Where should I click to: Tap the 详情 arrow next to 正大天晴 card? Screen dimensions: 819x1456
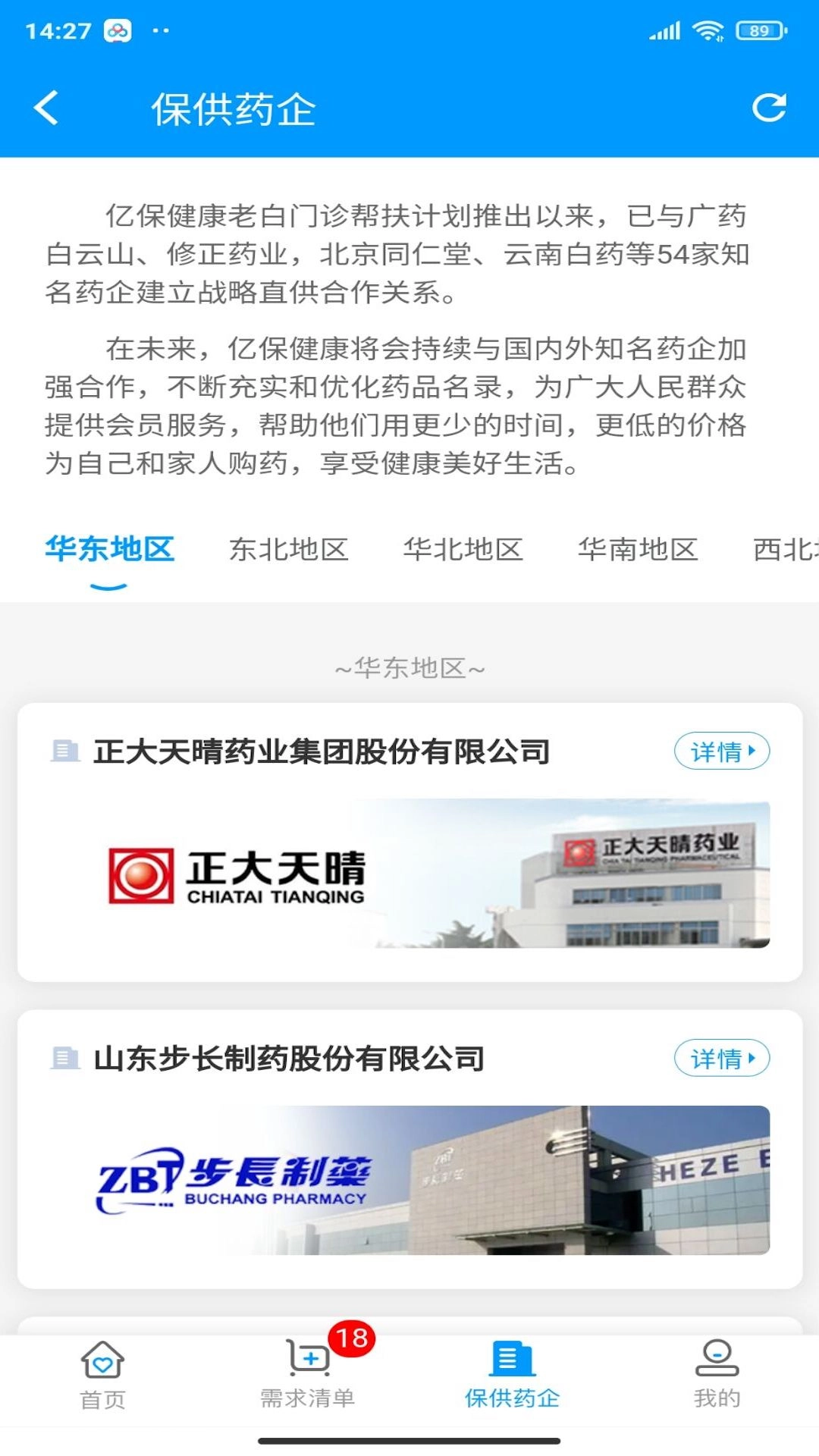(751, 750)
